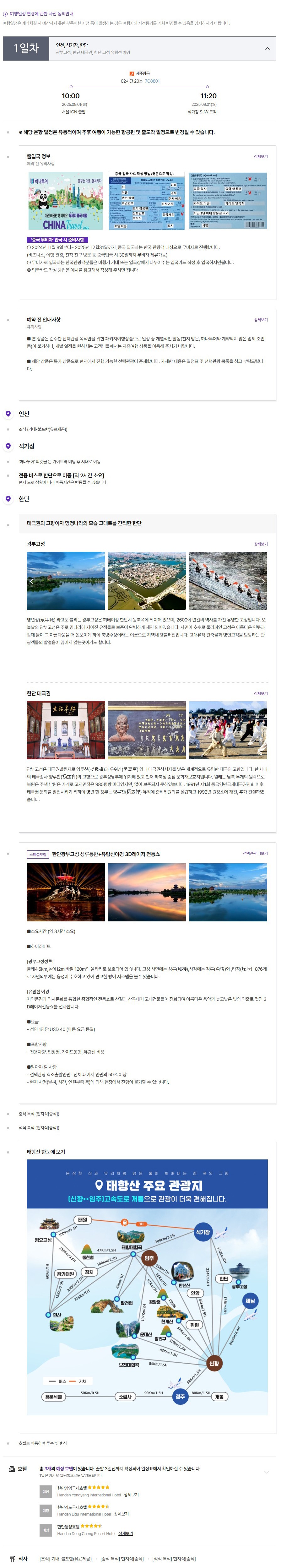View details for Handan Yongyang International Hotel
Screen dimensions: 281x1568
point(131,1495)
